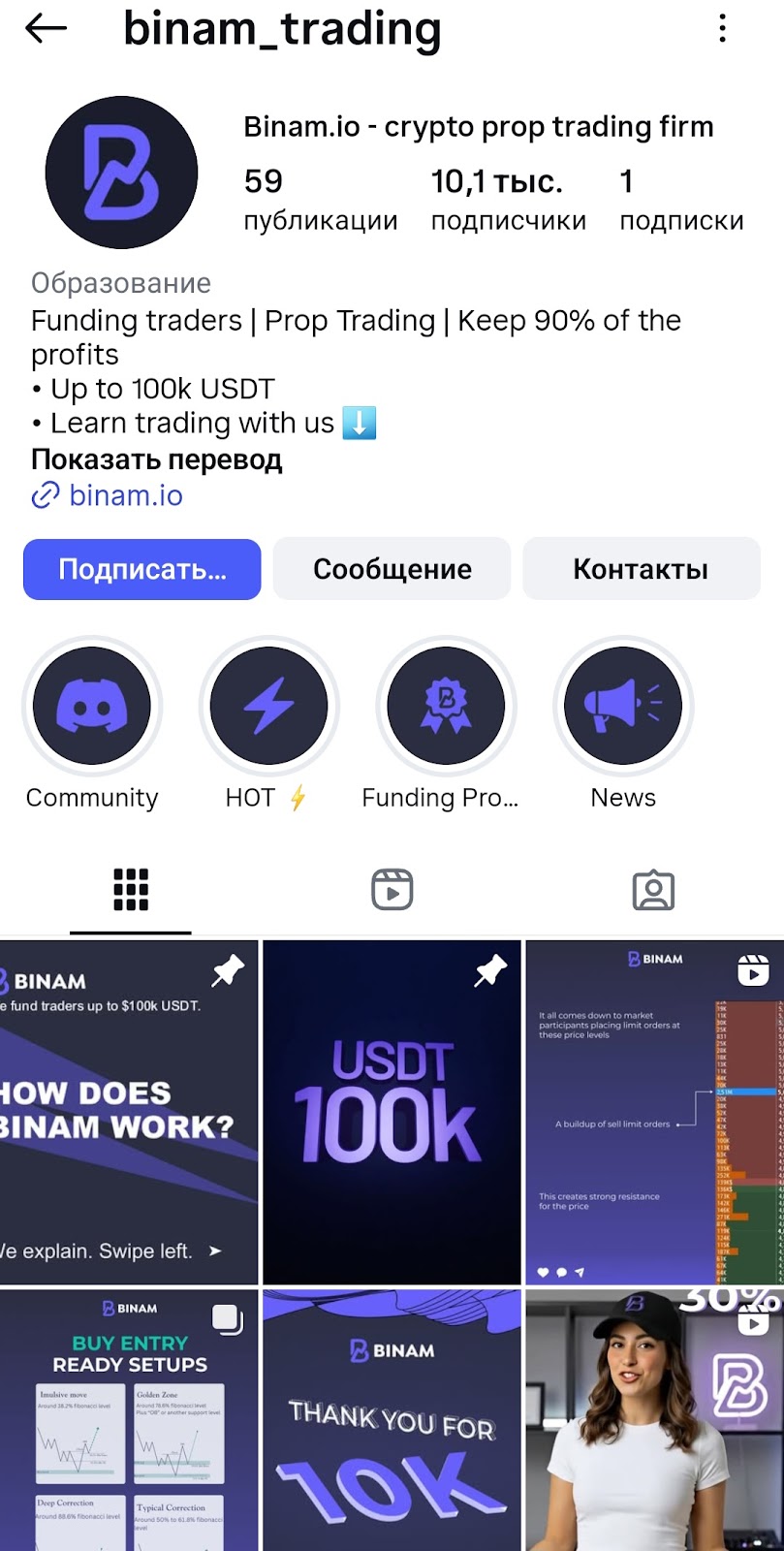Open the Контакты button
The image size is (784, 1551).
[x=641, y=569]
